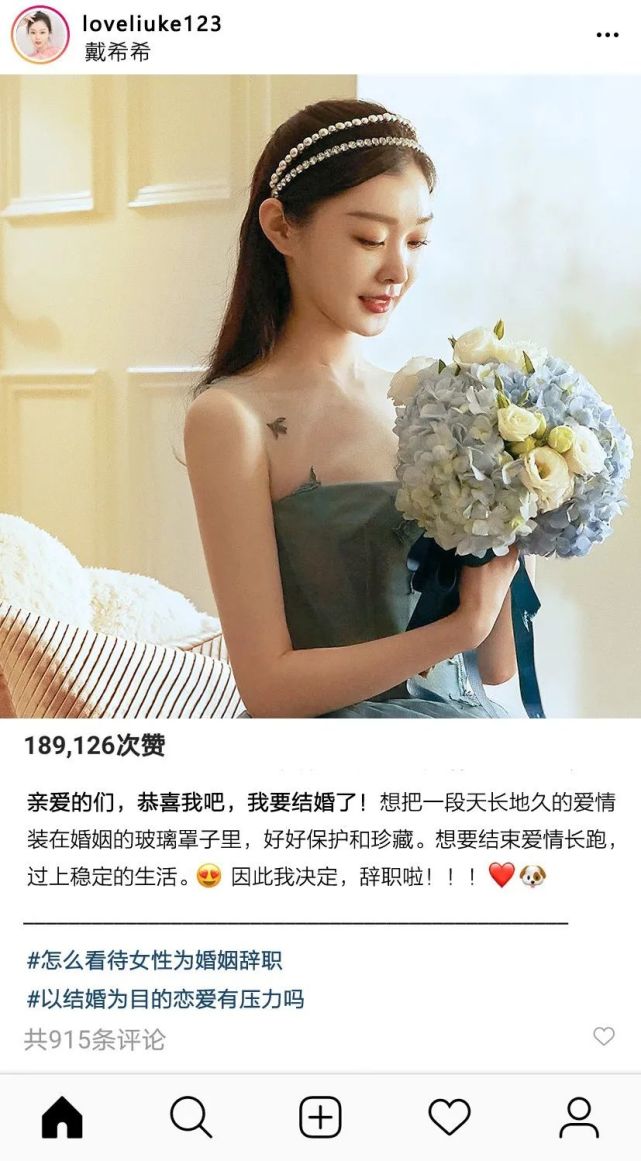
Task: Open loveliuke123's profile avatar
Action: pyautogui.click(x=39, y=35)
